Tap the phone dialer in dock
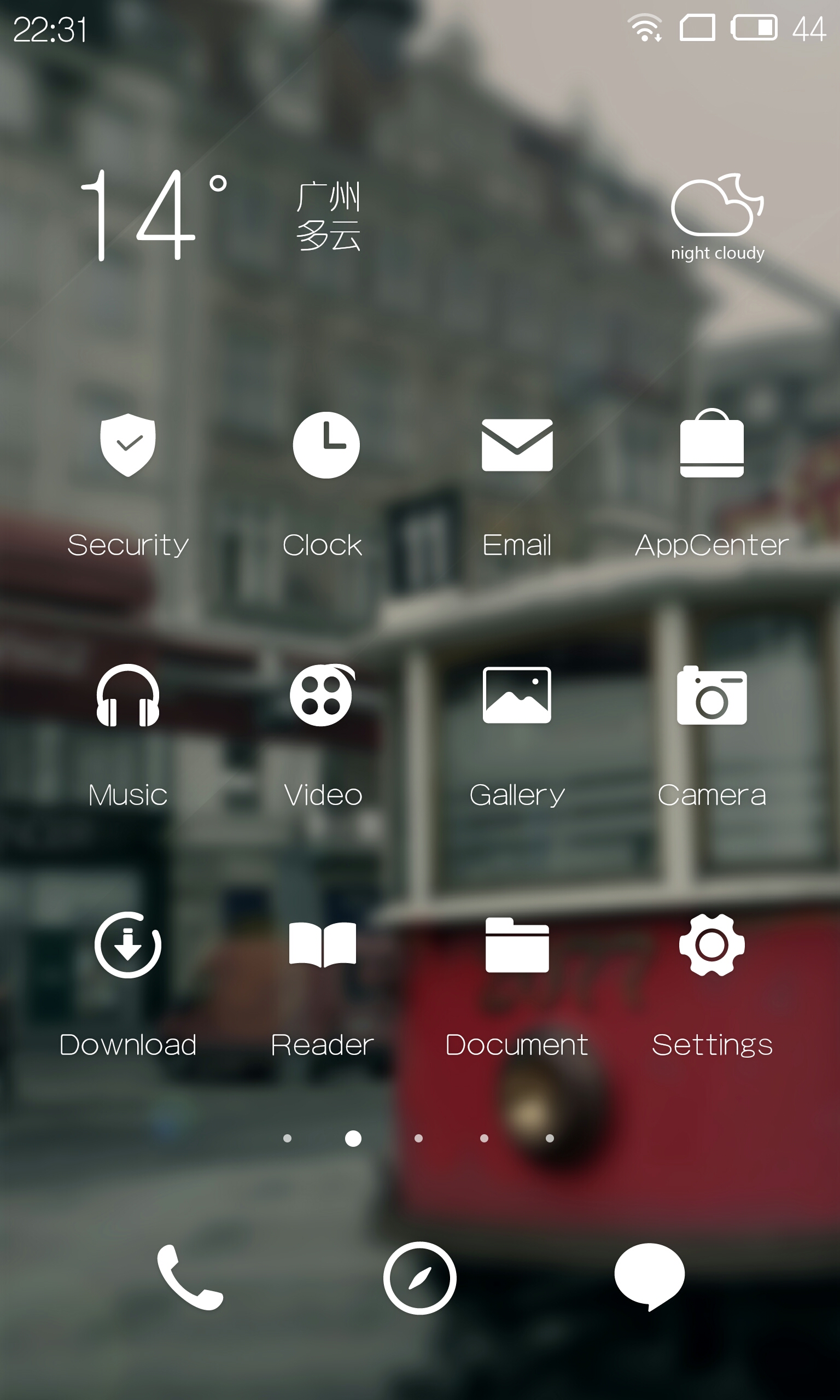840x1400 pixels. [190, 1277]
